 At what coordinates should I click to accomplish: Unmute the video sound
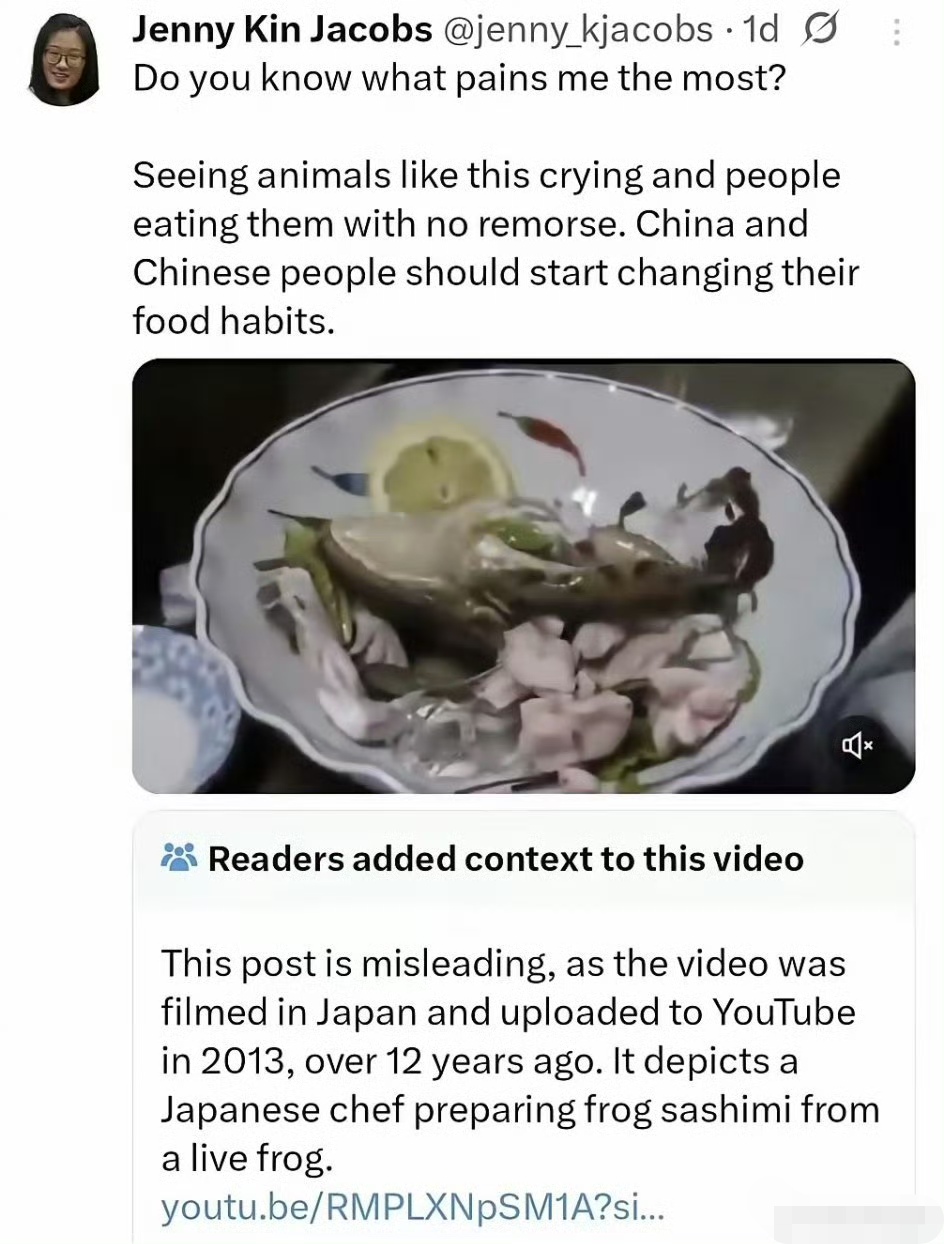[x=858, y=745]
